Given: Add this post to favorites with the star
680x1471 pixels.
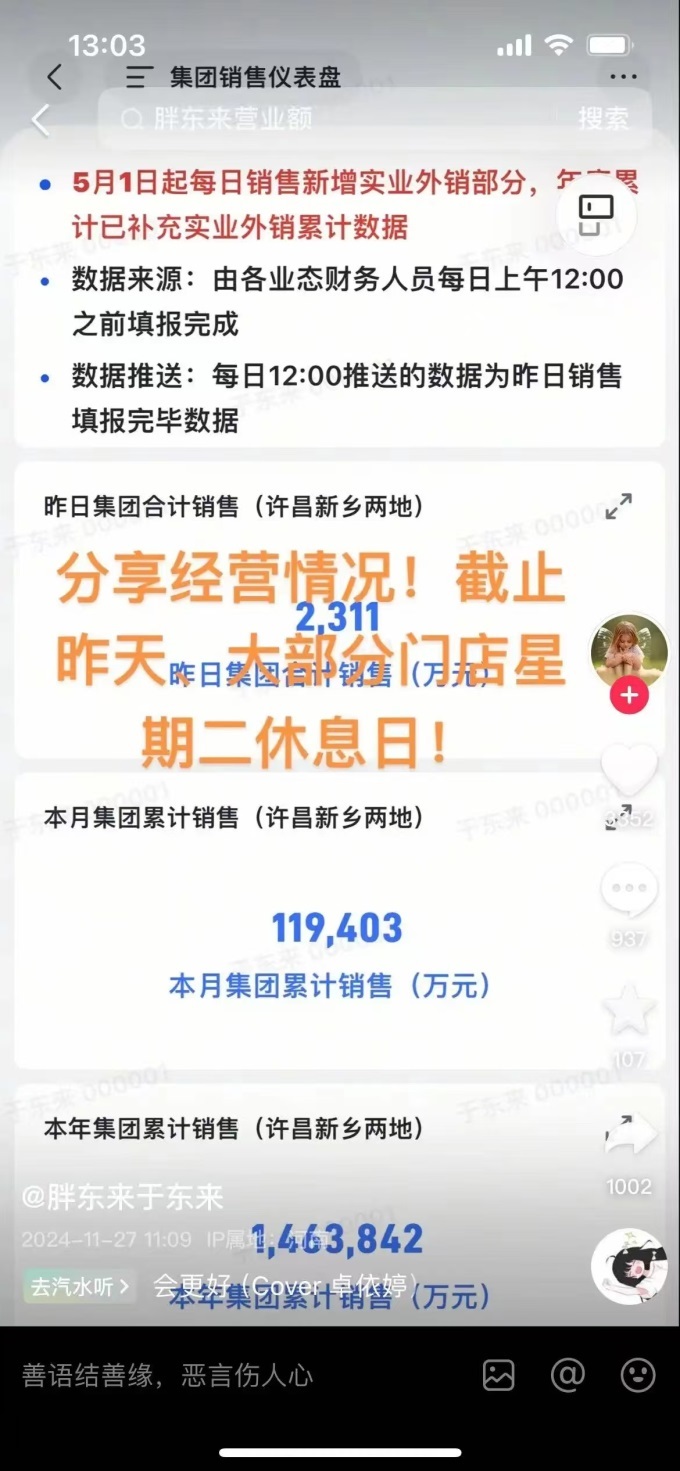Looking at the screenshot, I should (629, 1012).
